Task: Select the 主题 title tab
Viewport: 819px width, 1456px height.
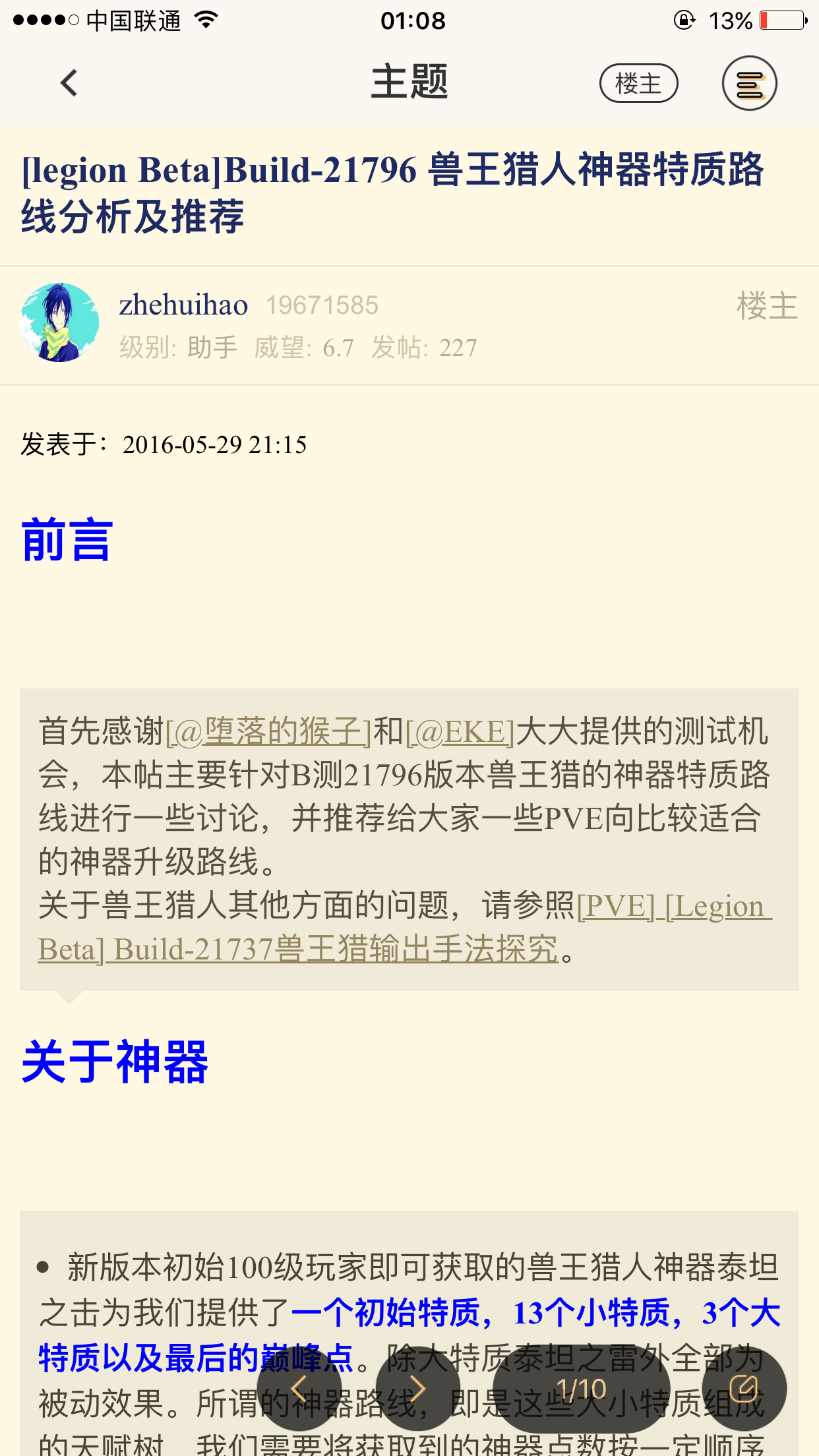Action: click(409, 82)
